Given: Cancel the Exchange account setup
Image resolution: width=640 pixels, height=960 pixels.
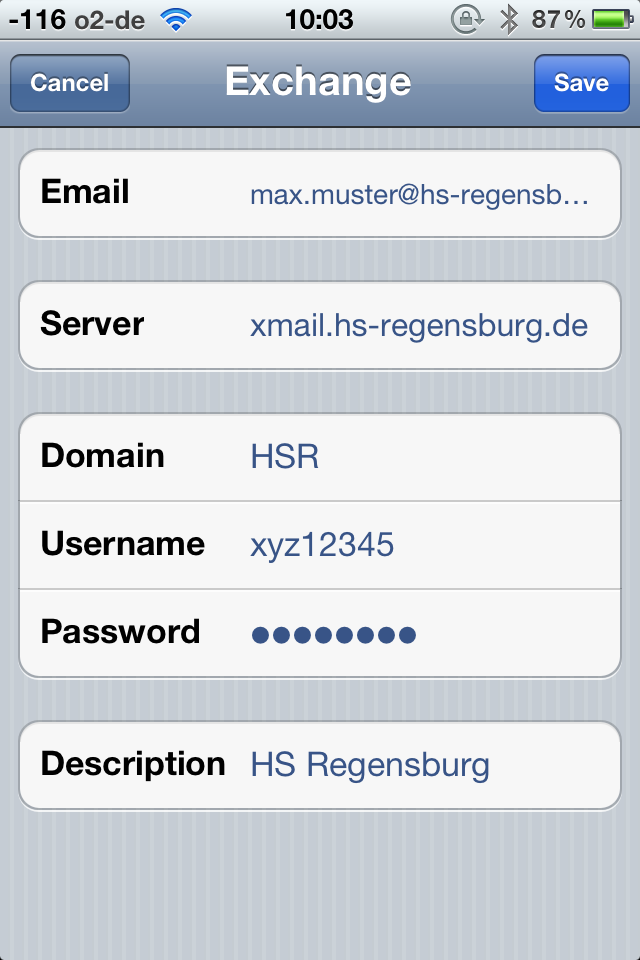Looking at the screenshot, I should [x=69, y=83].
